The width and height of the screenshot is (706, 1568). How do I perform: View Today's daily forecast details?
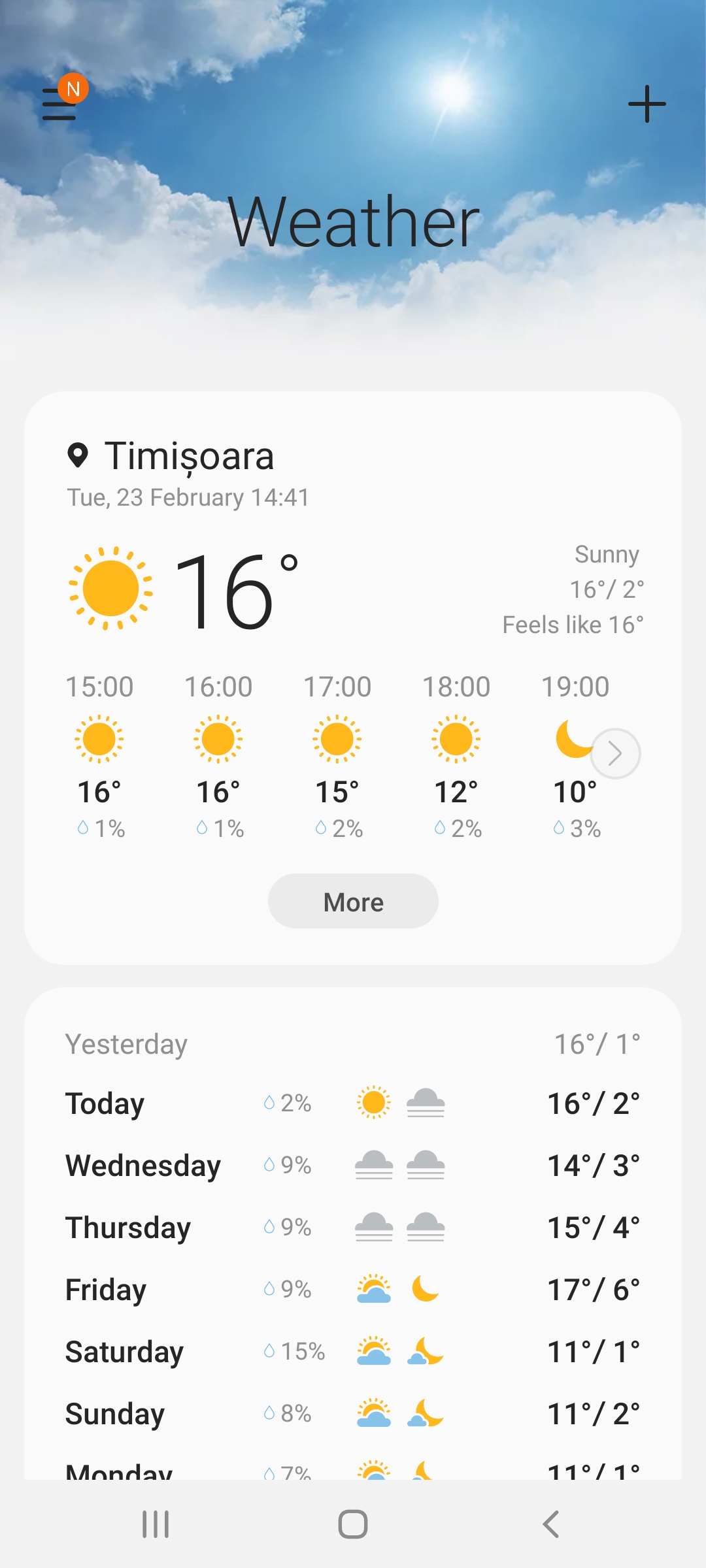coord(353,1103)
